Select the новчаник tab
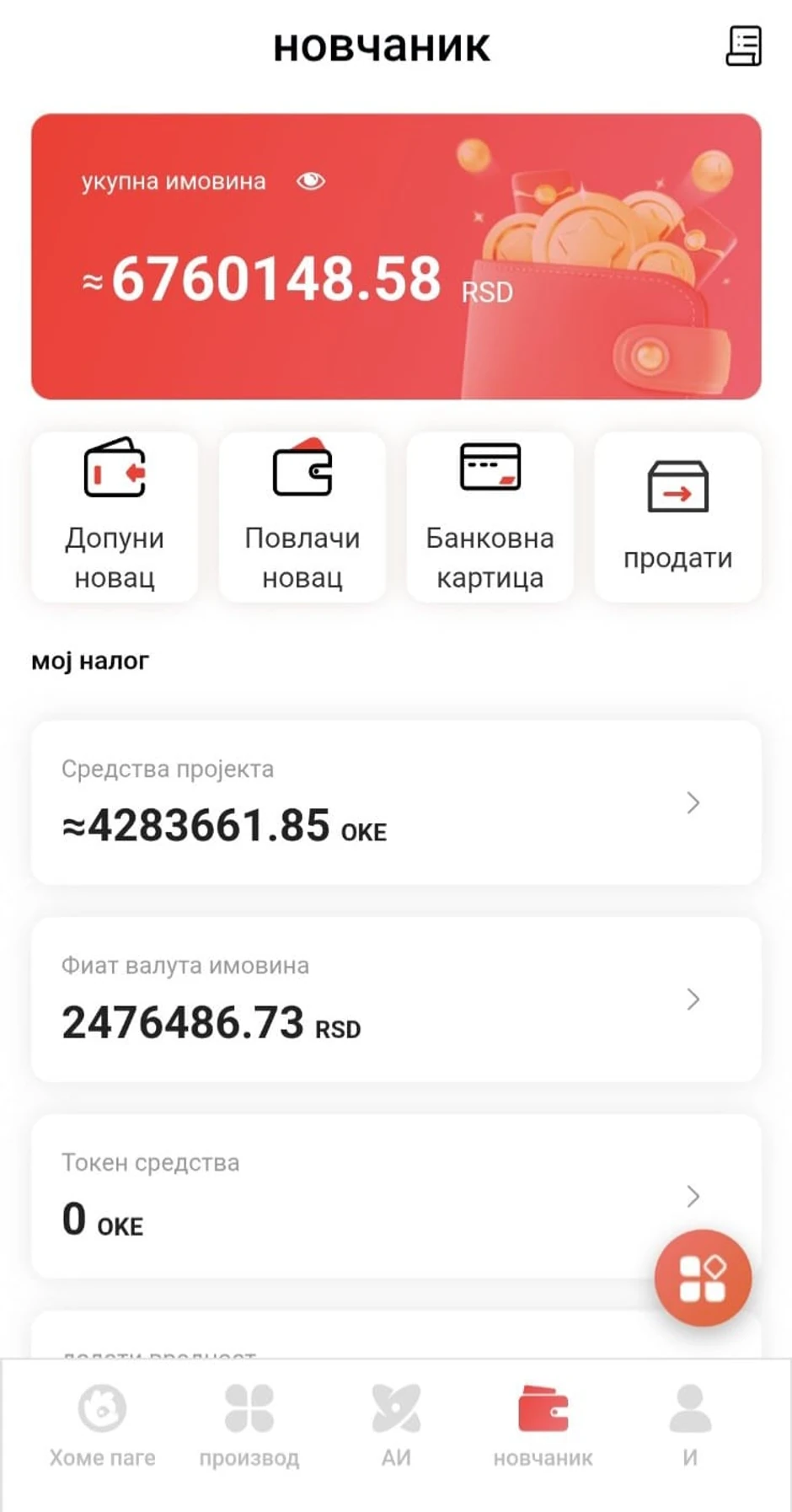Viewport: 792px width, 1512px height. tap(543, 1424)
